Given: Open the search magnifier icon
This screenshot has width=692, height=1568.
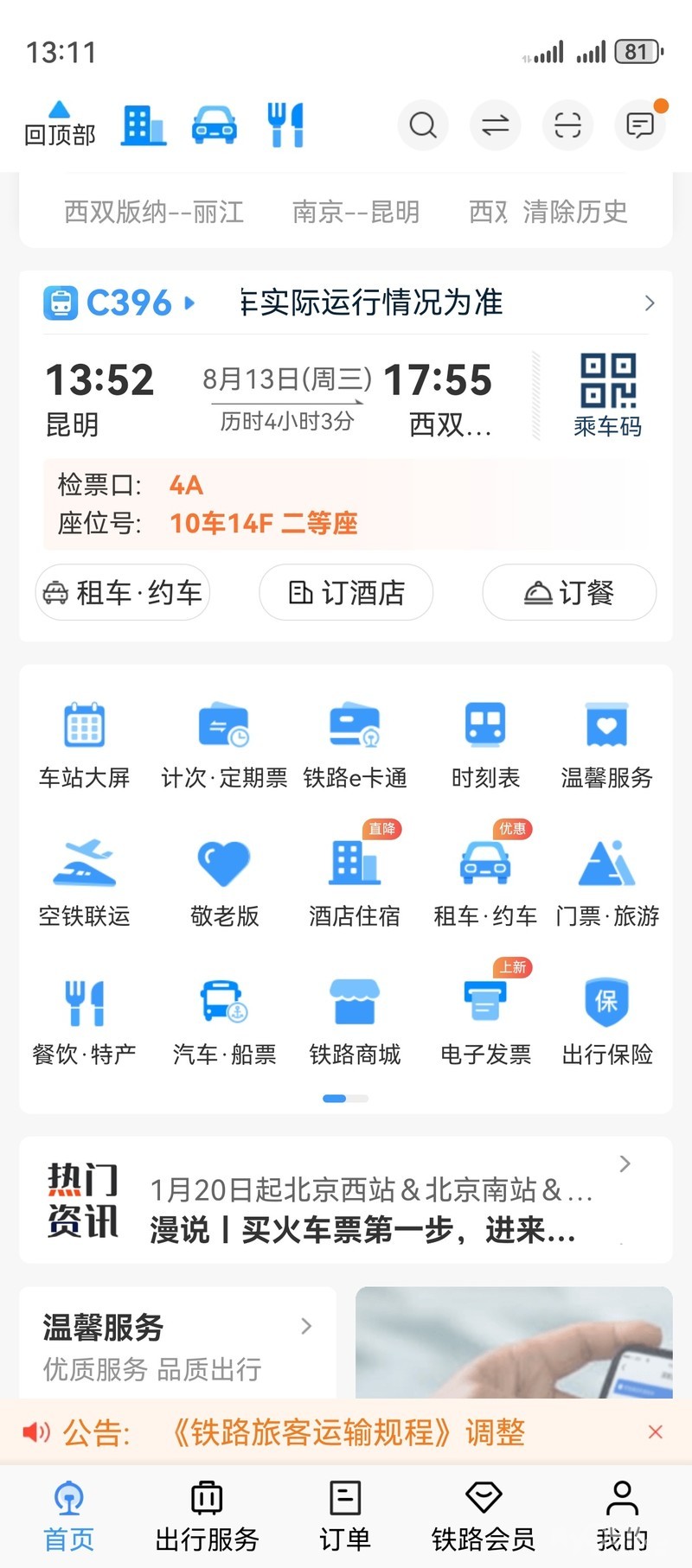Looking at the screenshot, I should [422, 126].
